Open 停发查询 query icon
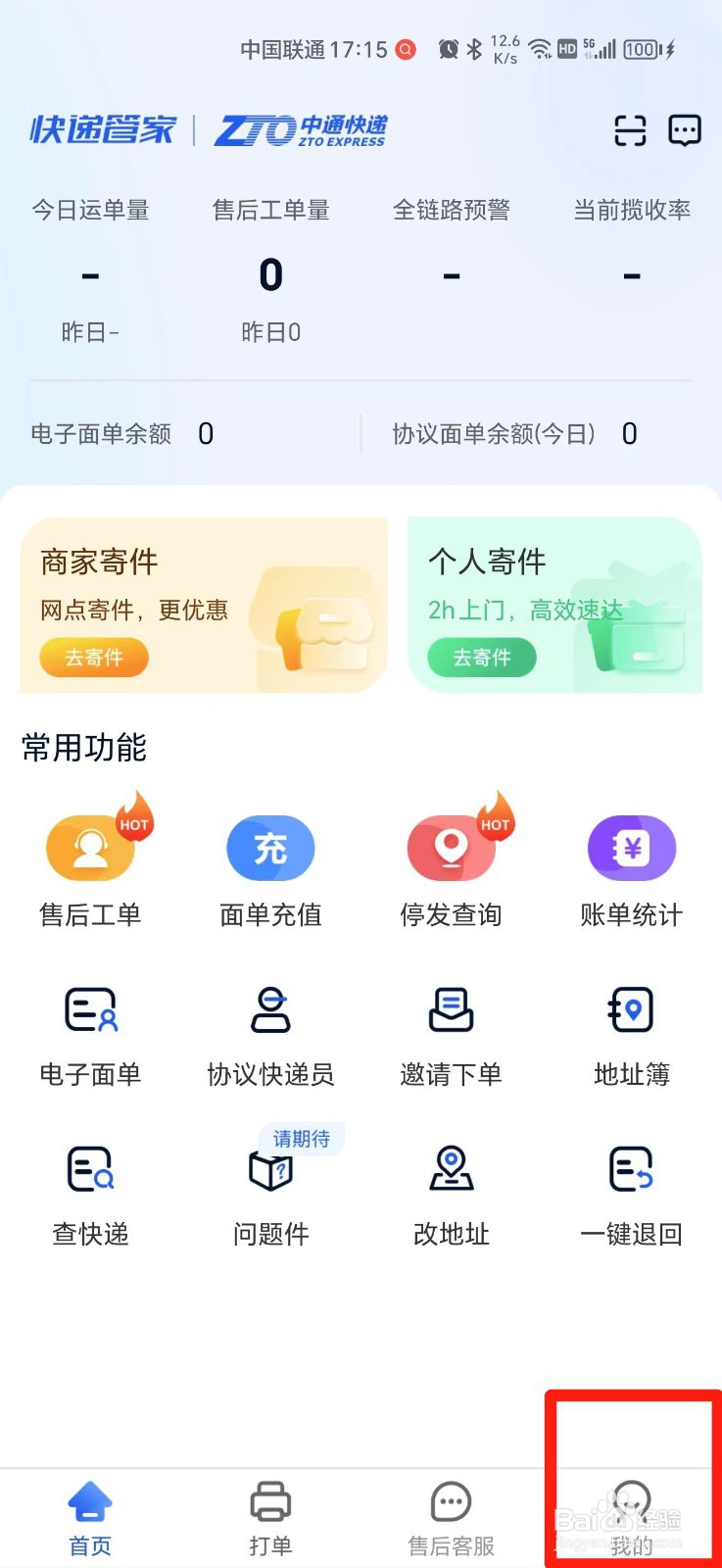This screenshot has height=1568, width=722. [451, 862]
